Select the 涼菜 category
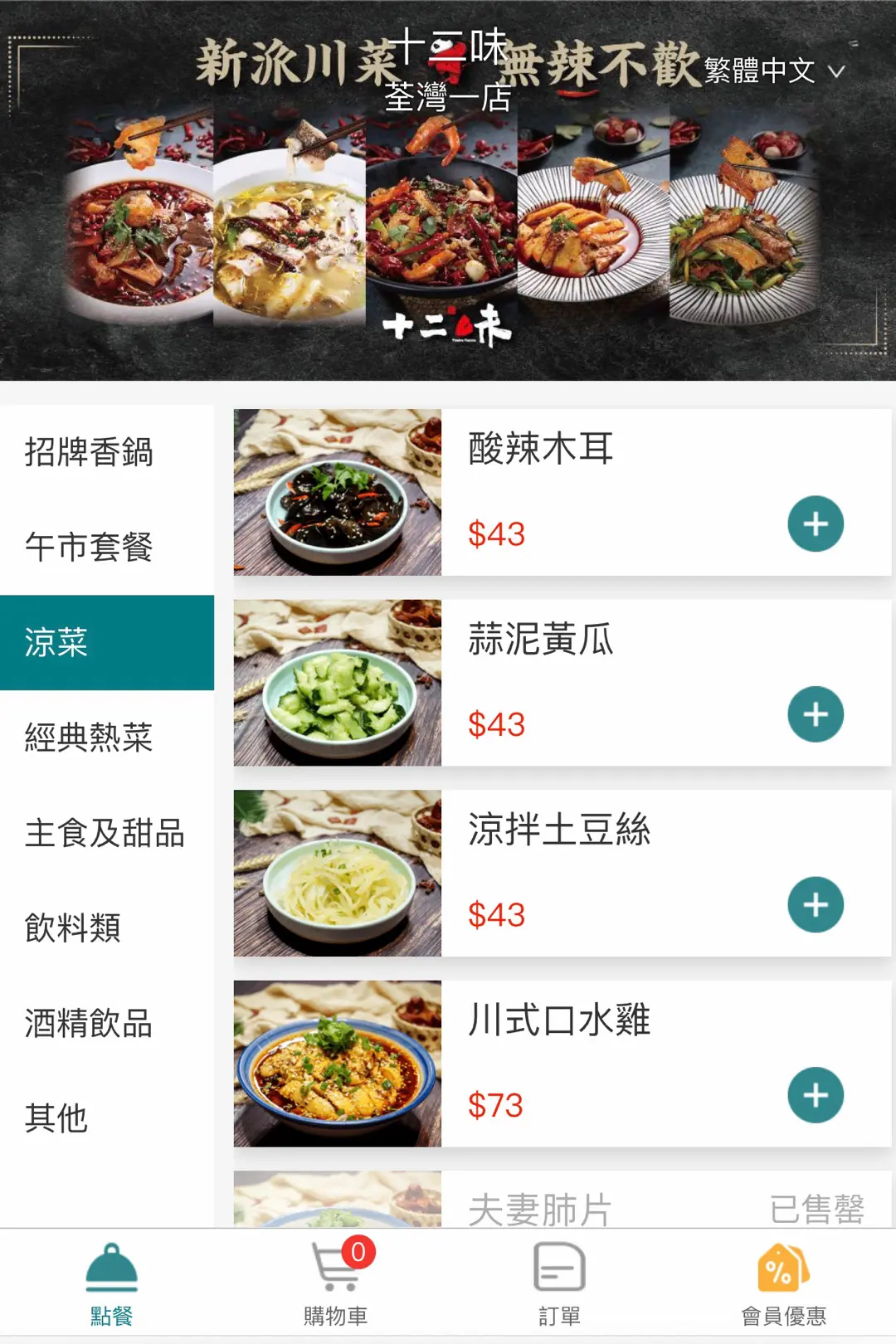896x1344 pixels. (x=106, y=642)
